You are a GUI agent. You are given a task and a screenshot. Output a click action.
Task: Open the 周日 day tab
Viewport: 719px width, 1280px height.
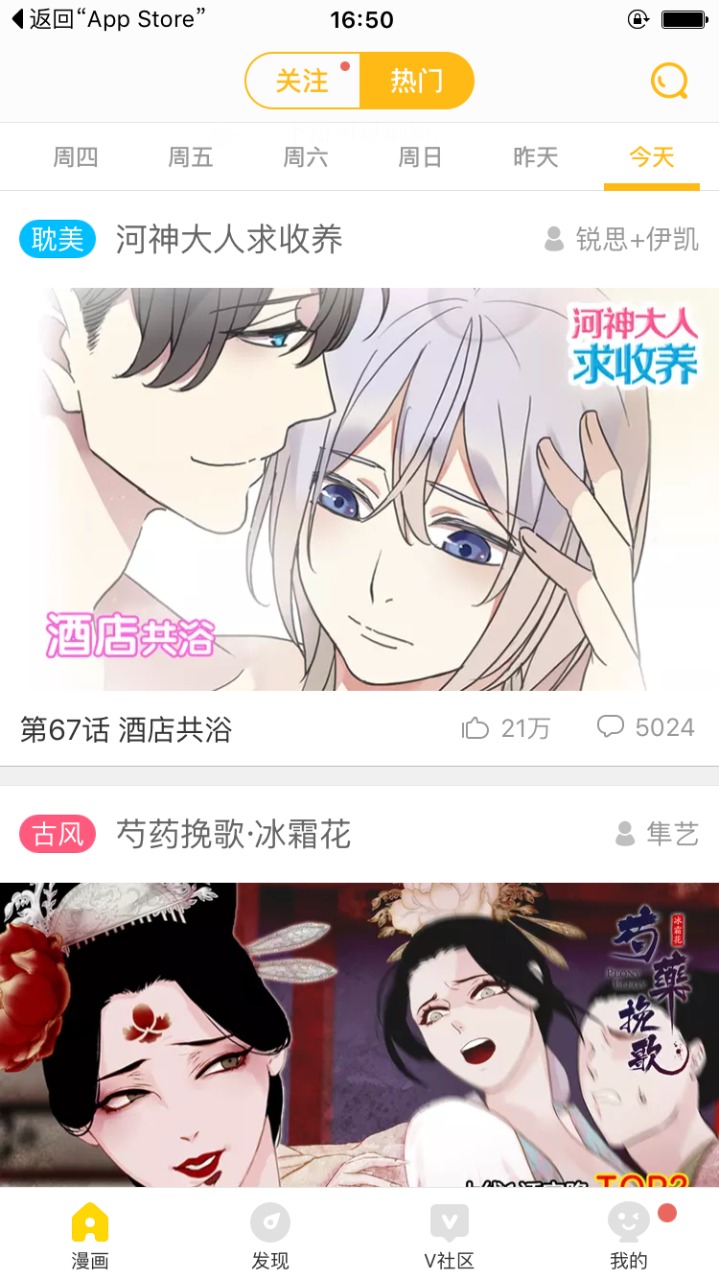420,157
